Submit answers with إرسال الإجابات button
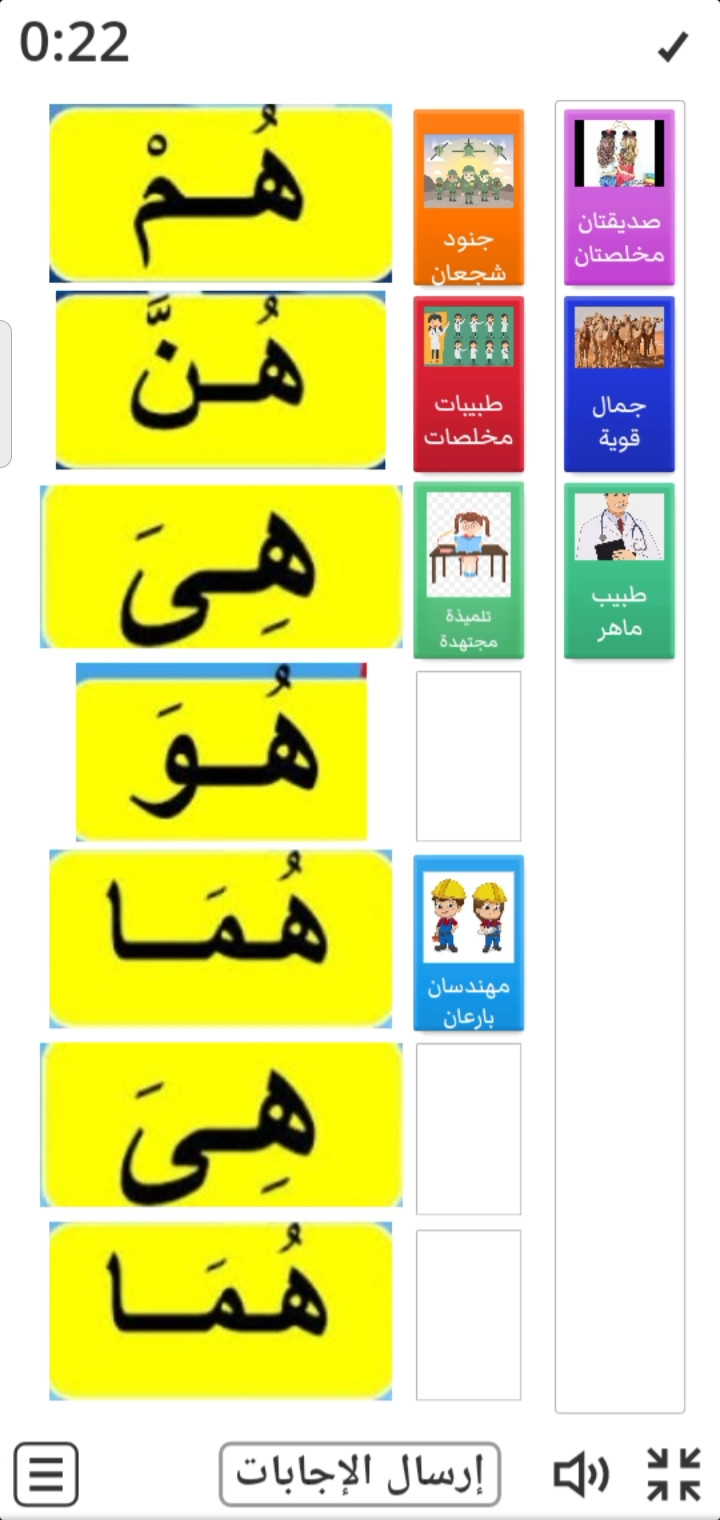Viewport: 720px width, 1520px height. coord(359,1474)
